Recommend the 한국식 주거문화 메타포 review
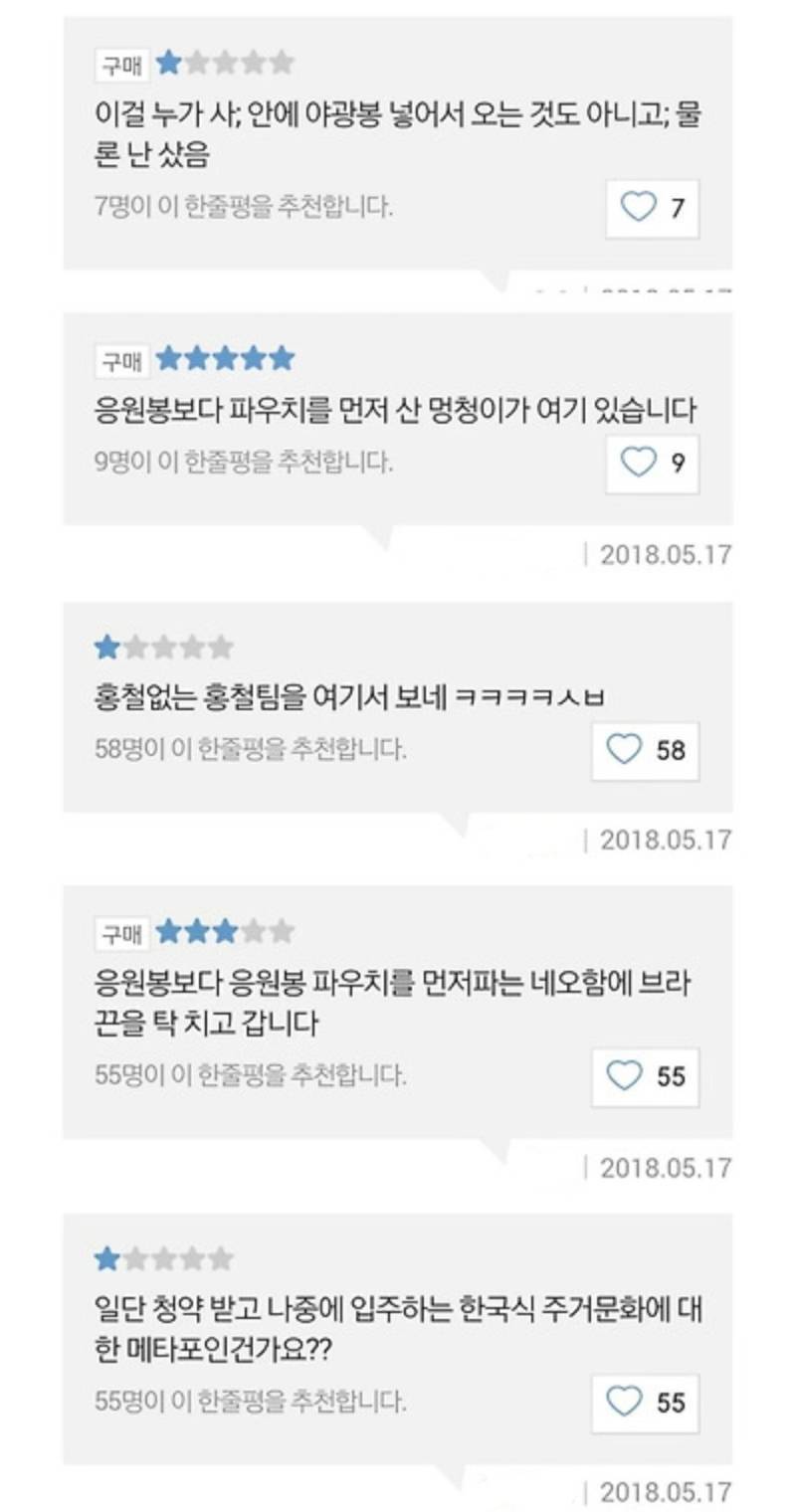796x1512 pixels. (x=646, y=1404)
